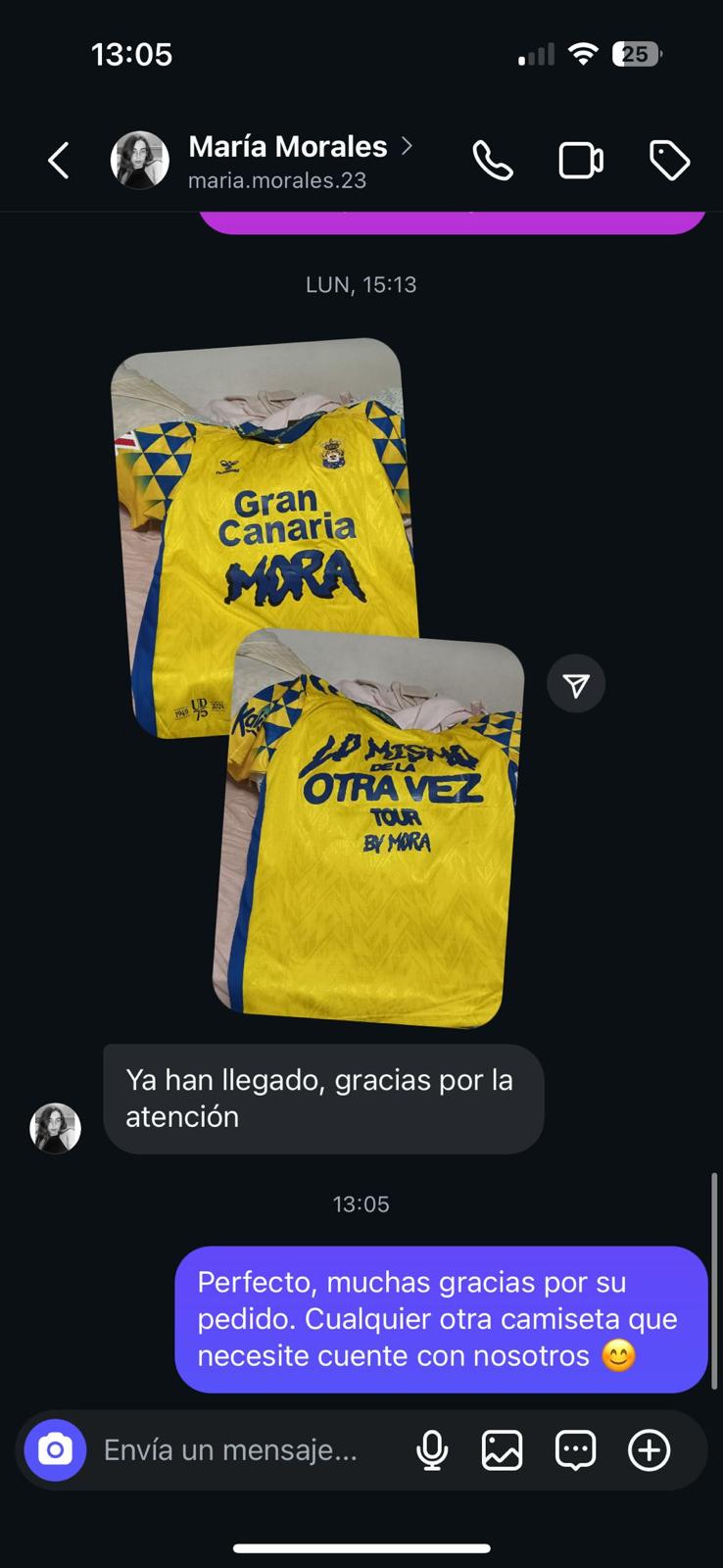Open more options with the plus icon
The image size is (723, 1568).
click(x=649, y=1449)
